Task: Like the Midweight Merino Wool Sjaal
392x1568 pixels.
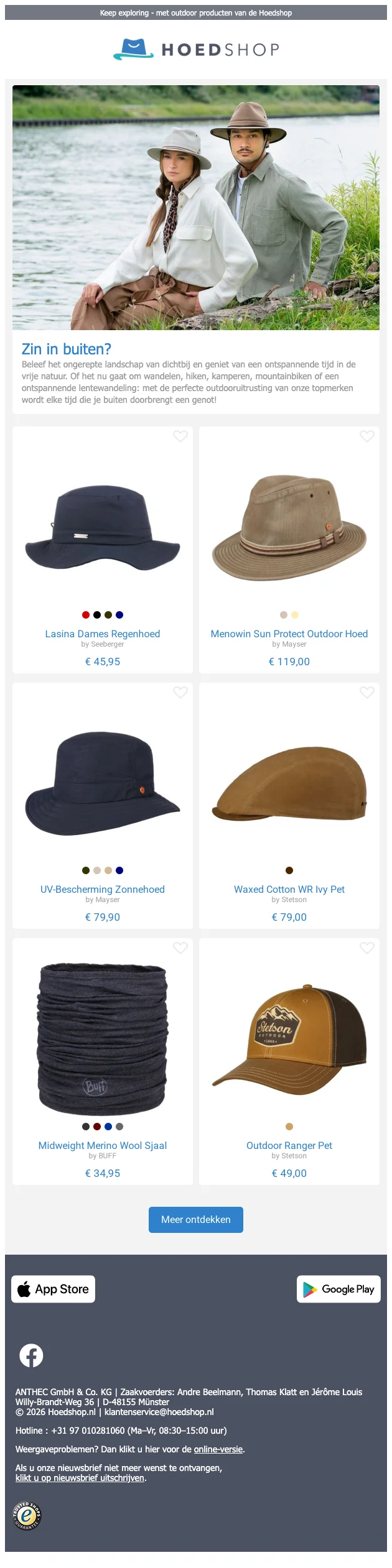Action: pos(180,948)
